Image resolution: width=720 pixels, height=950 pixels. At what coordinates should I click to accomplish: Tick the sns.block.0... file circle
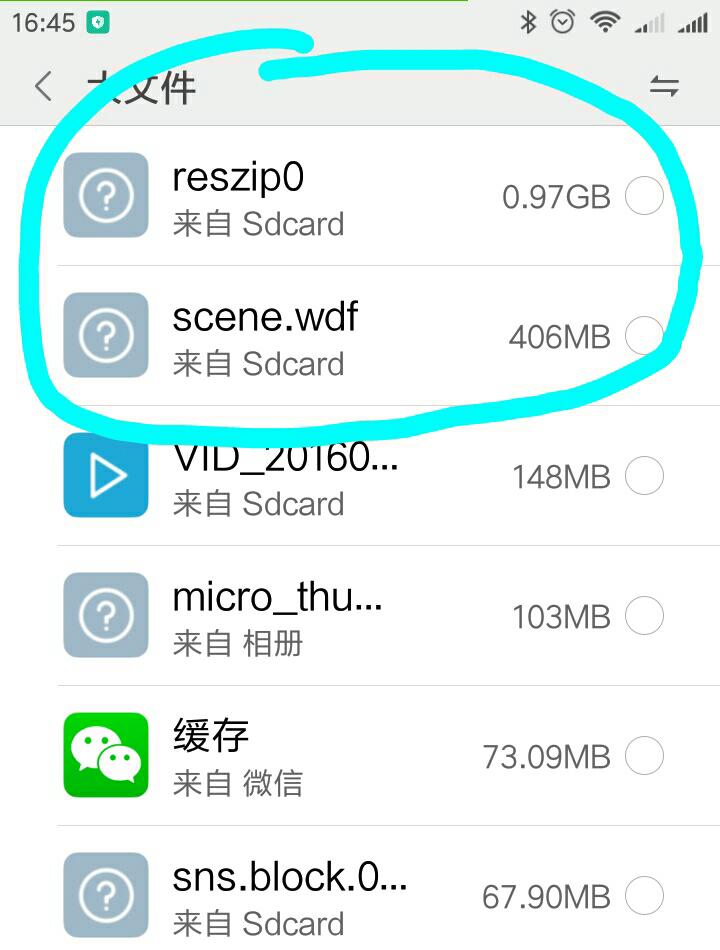click(x=644, y=896)
